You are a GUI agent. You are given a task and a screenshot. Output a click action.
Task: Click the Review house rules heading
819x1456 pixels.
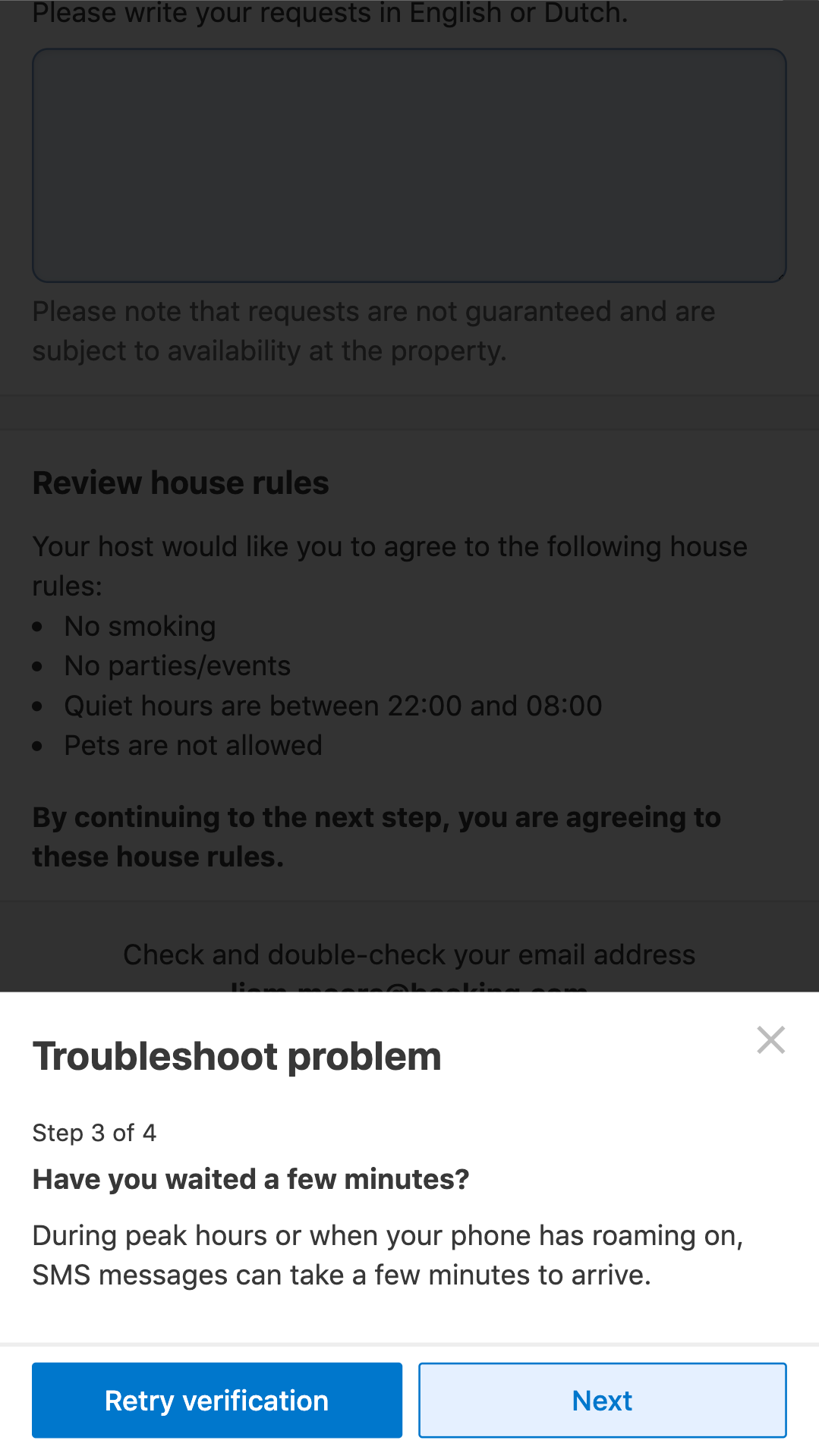[180, 483]
